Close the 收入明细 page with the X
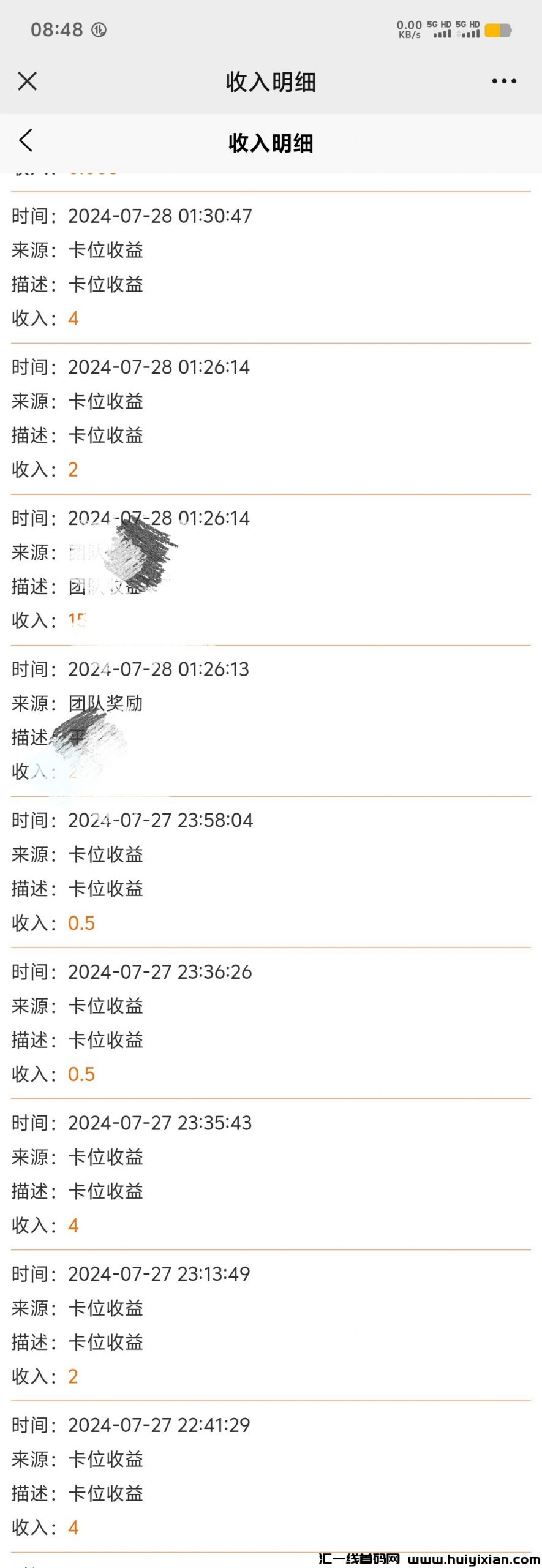 click(x=28, y=80)
